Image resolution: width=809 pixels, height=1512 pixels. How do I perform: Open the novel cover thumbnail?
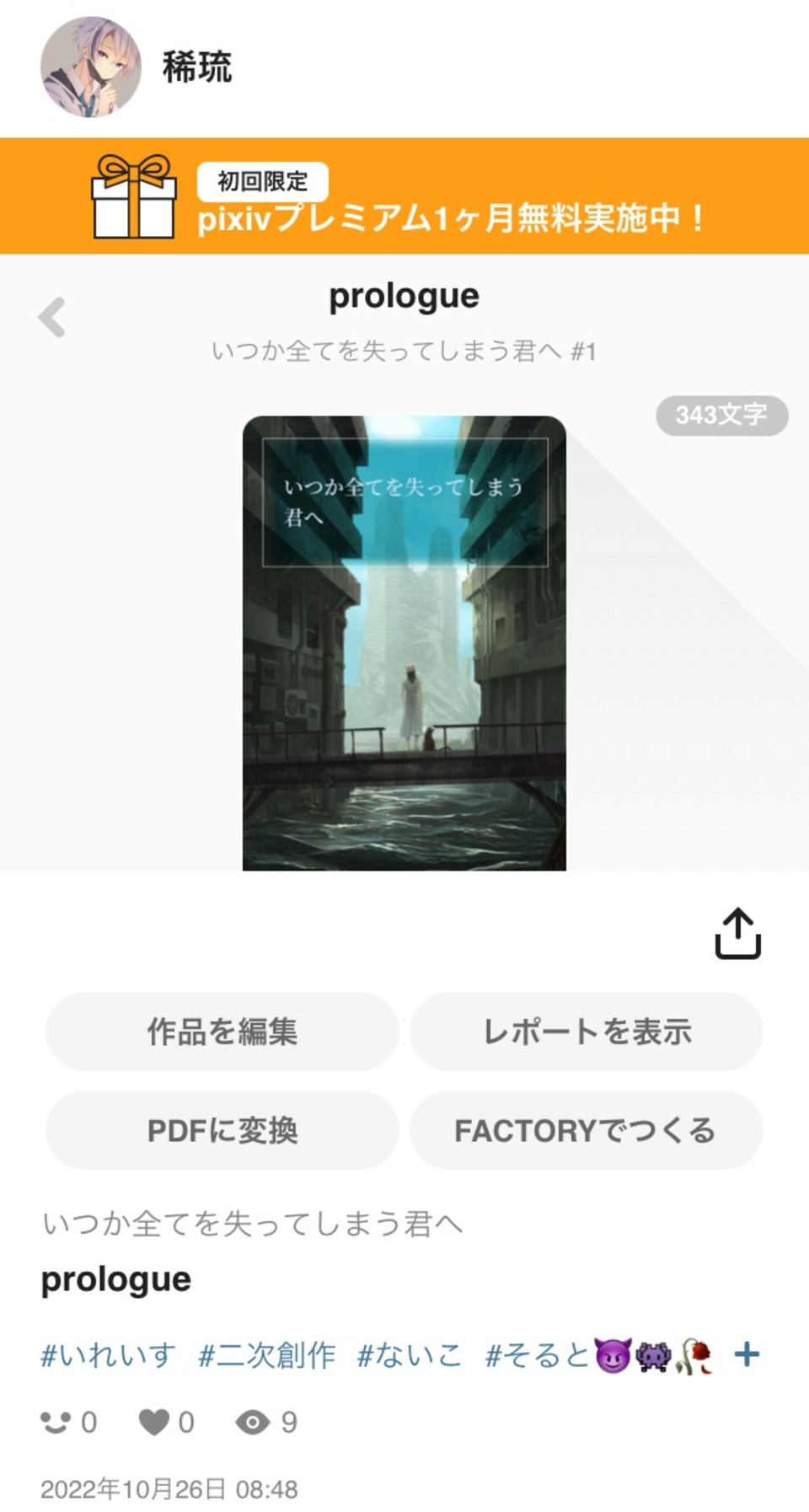pyautogui.click(x=404, y=641)
